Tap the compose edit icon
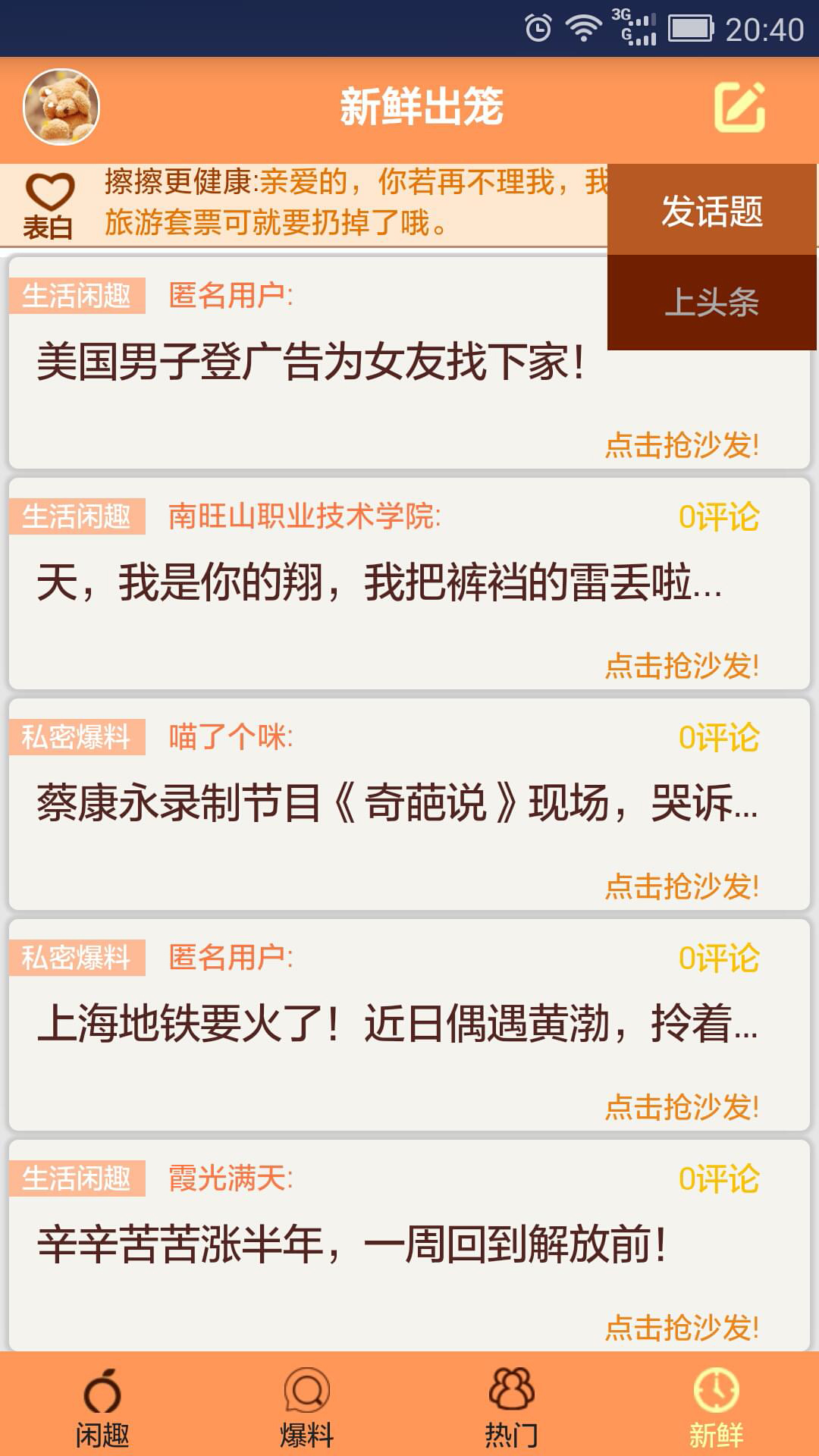Viewport: 819px width, 1456px height. (739, 107)
